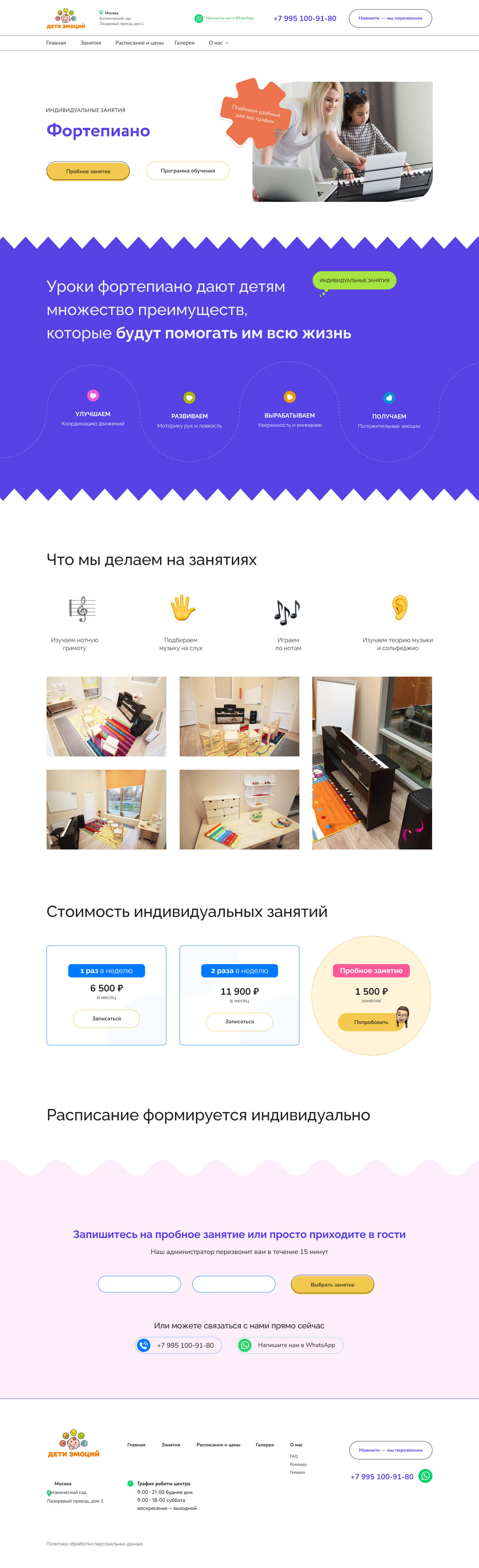Tap the 'Выбрать занятие' button
This screenshot has width=479, height=1568.
click(x=332, y=1285)
